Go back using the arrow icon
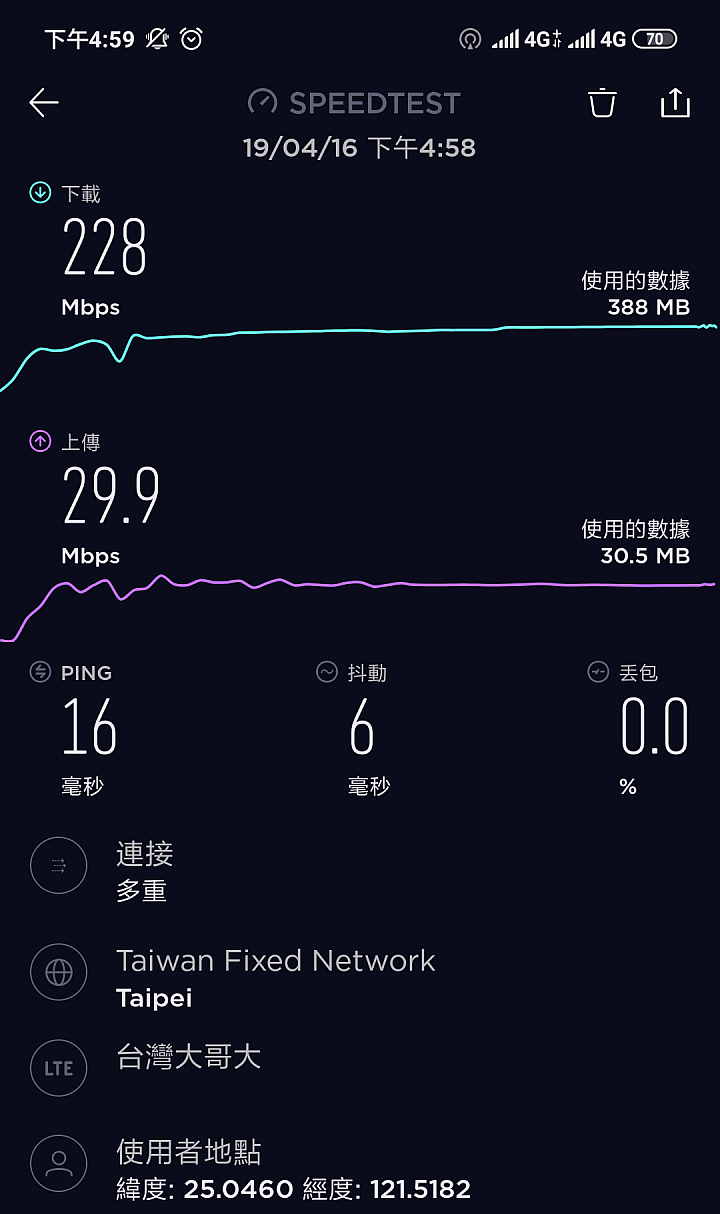Image resolution: width=720 pixels, height=1214 pixels. pyautogui.click(x=44, y=102)
